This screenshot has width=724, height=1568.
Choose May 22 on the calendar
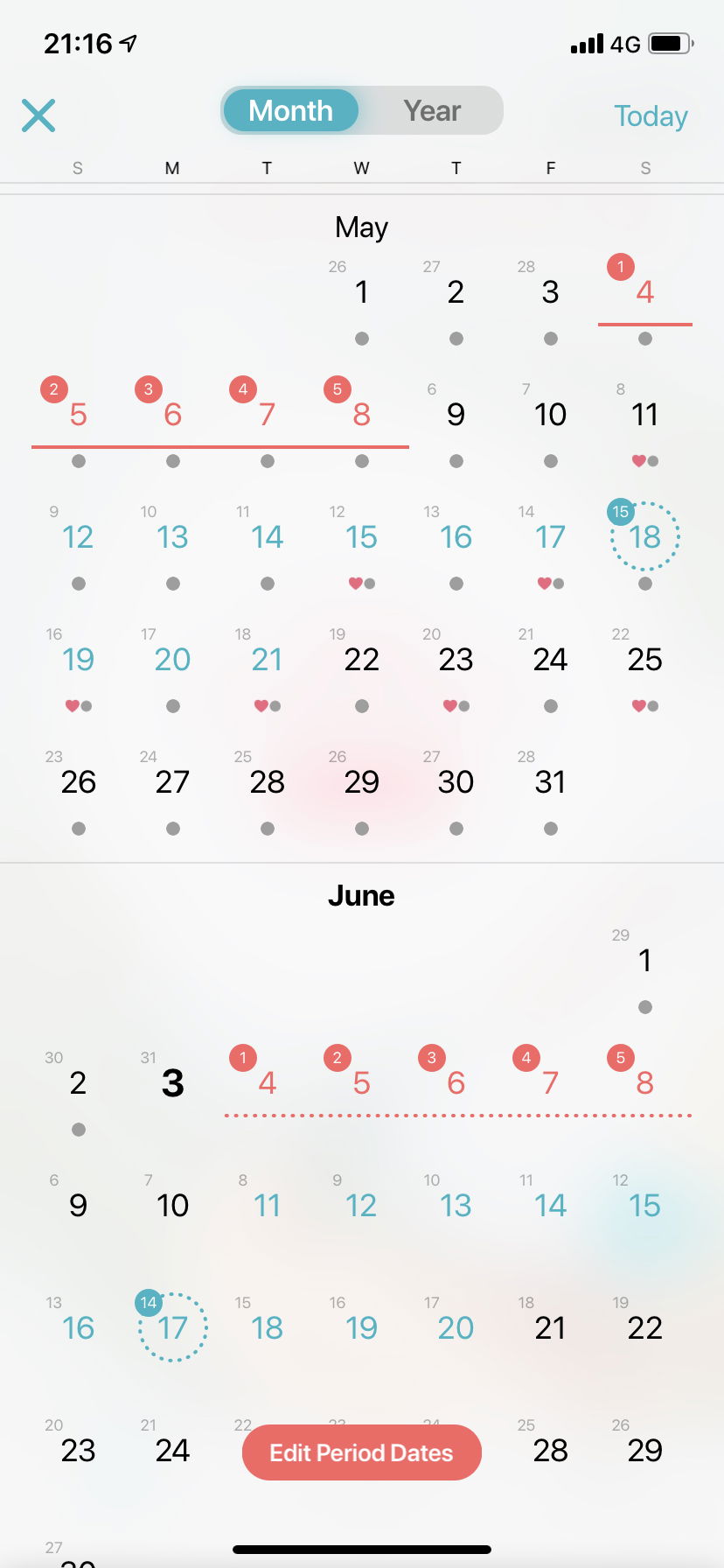coord(361,660)
